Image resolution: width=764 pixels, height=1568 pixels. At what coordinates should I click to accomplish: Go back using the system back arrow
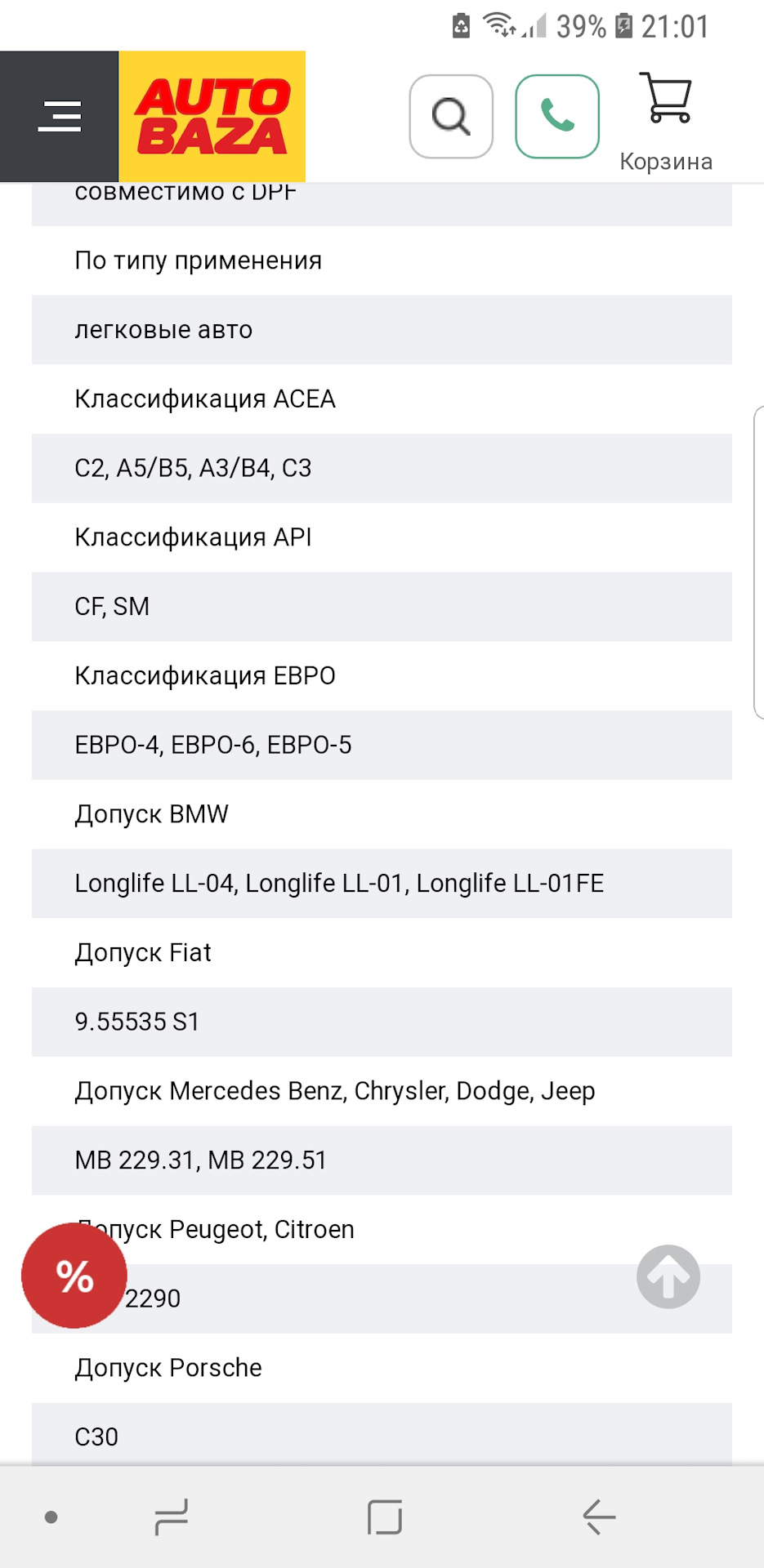tap(599, 1517)
